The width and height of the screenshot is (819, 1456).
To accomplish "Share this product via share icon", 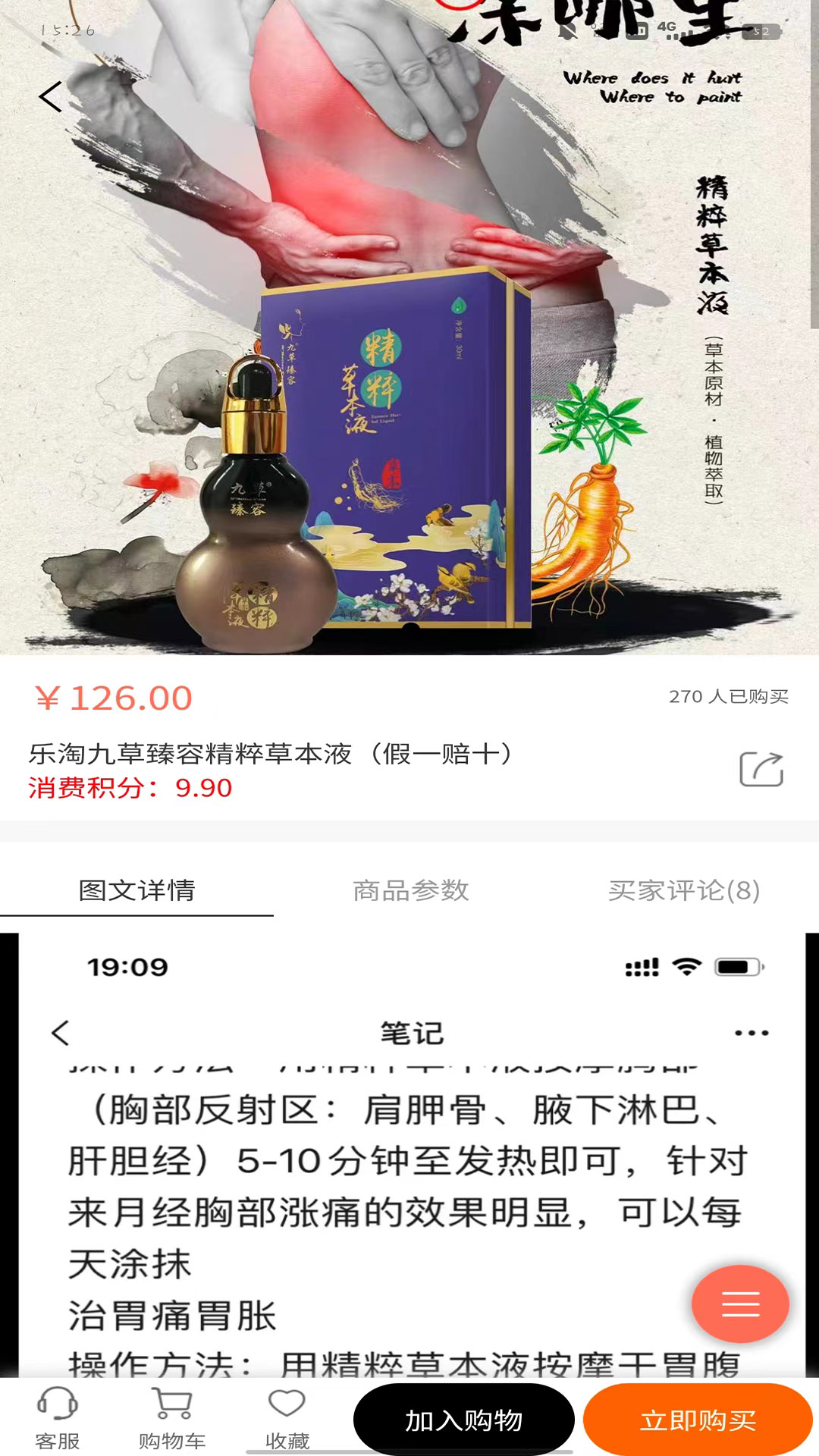I will 761,769.
